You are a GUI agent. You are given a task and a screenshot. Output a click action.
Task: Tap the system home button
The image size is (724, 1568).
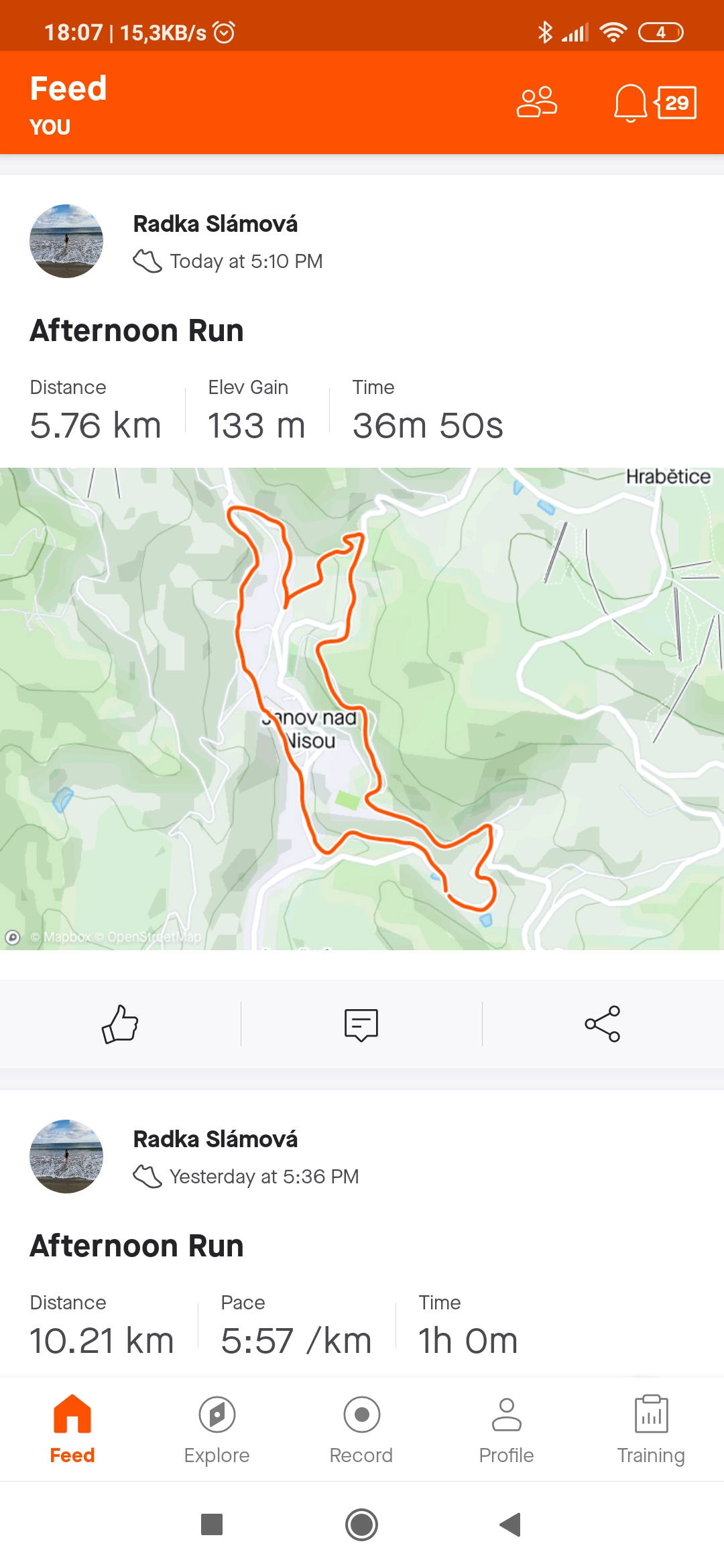[361, 1524]
